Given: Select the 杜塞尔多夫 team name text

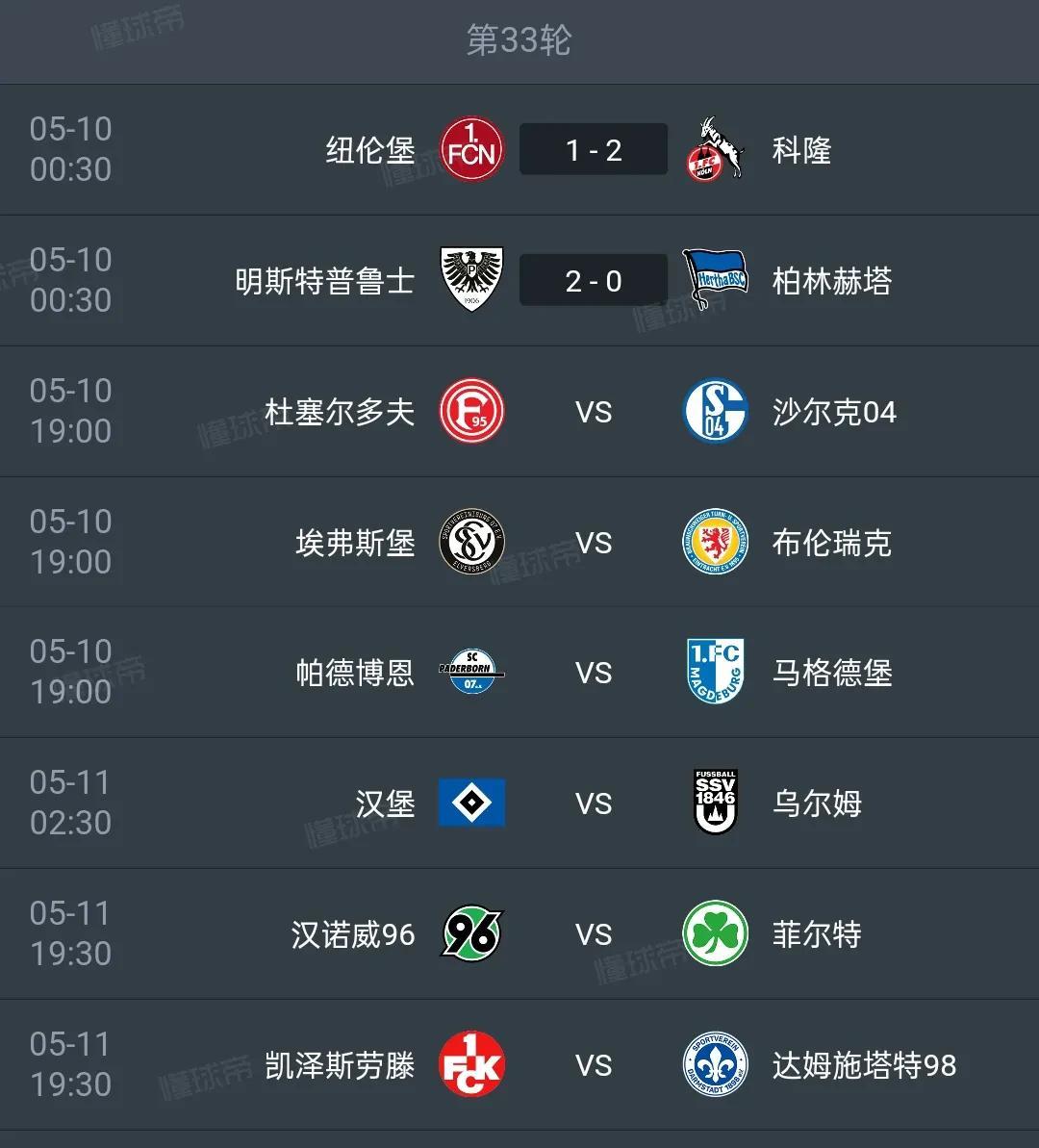Looking at the screenshot, I should 341,411.
